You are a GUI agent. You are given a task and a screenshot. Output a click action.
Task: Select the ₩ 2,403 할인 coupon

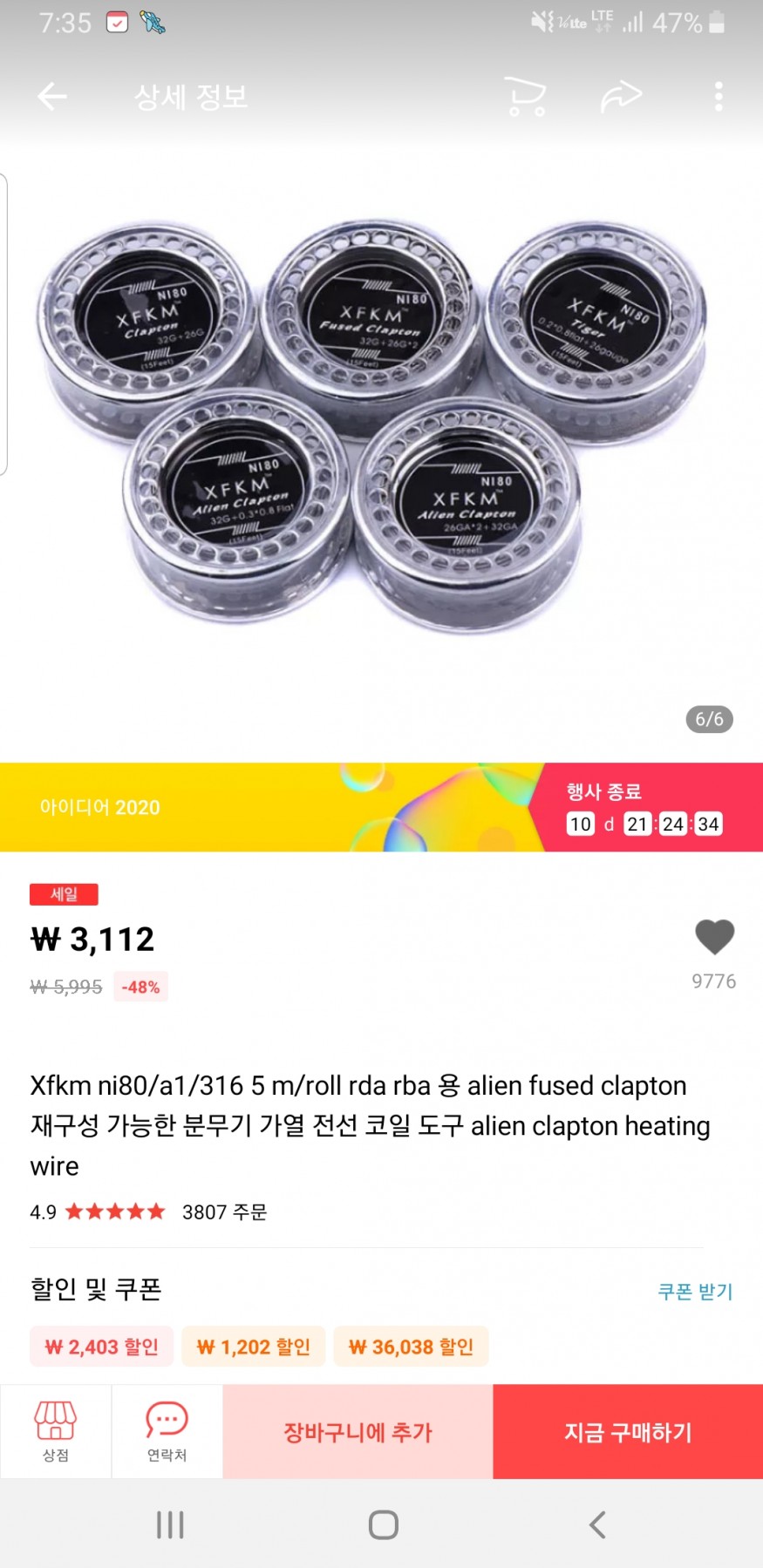[x=102, y=1347]
